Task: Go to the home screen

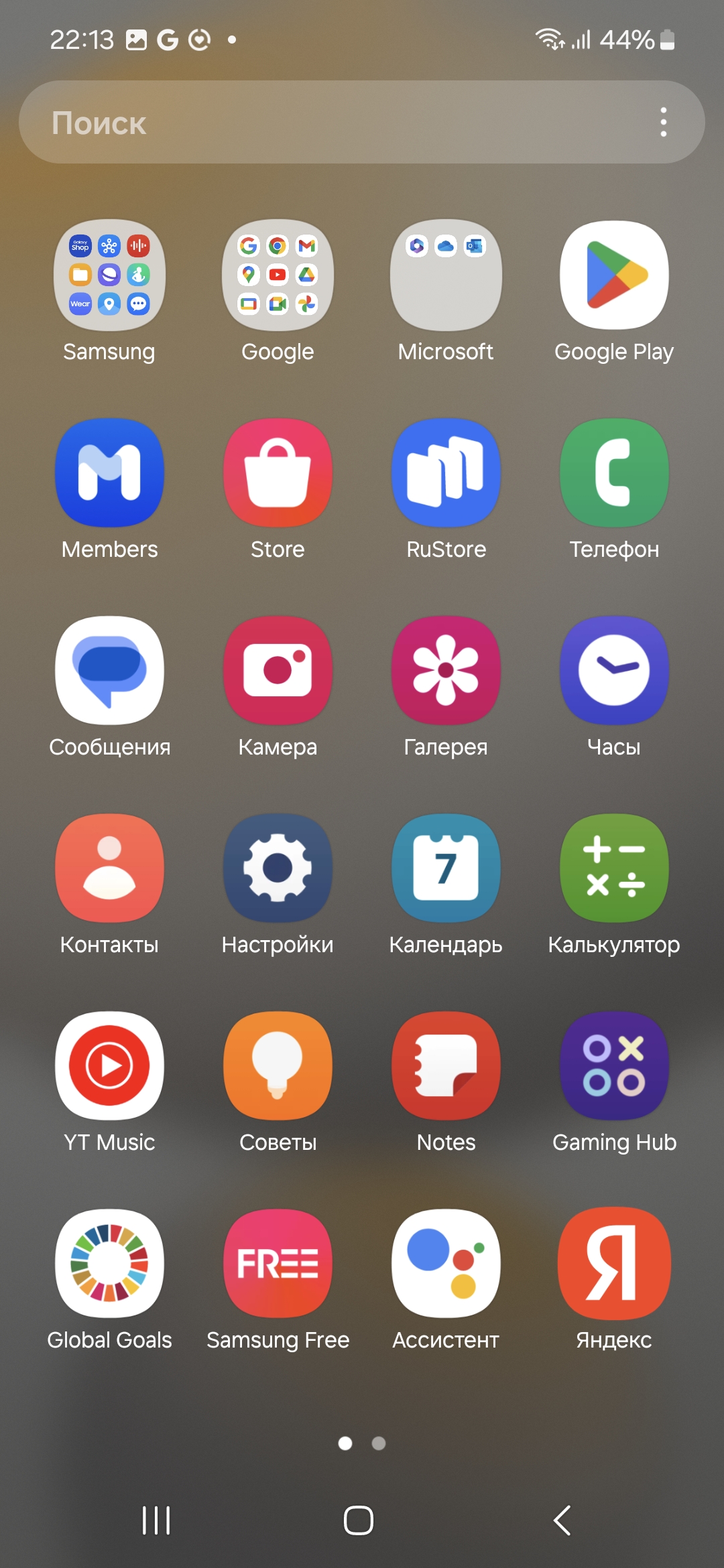Action: pyautogui.click(x=359, y=1520)
